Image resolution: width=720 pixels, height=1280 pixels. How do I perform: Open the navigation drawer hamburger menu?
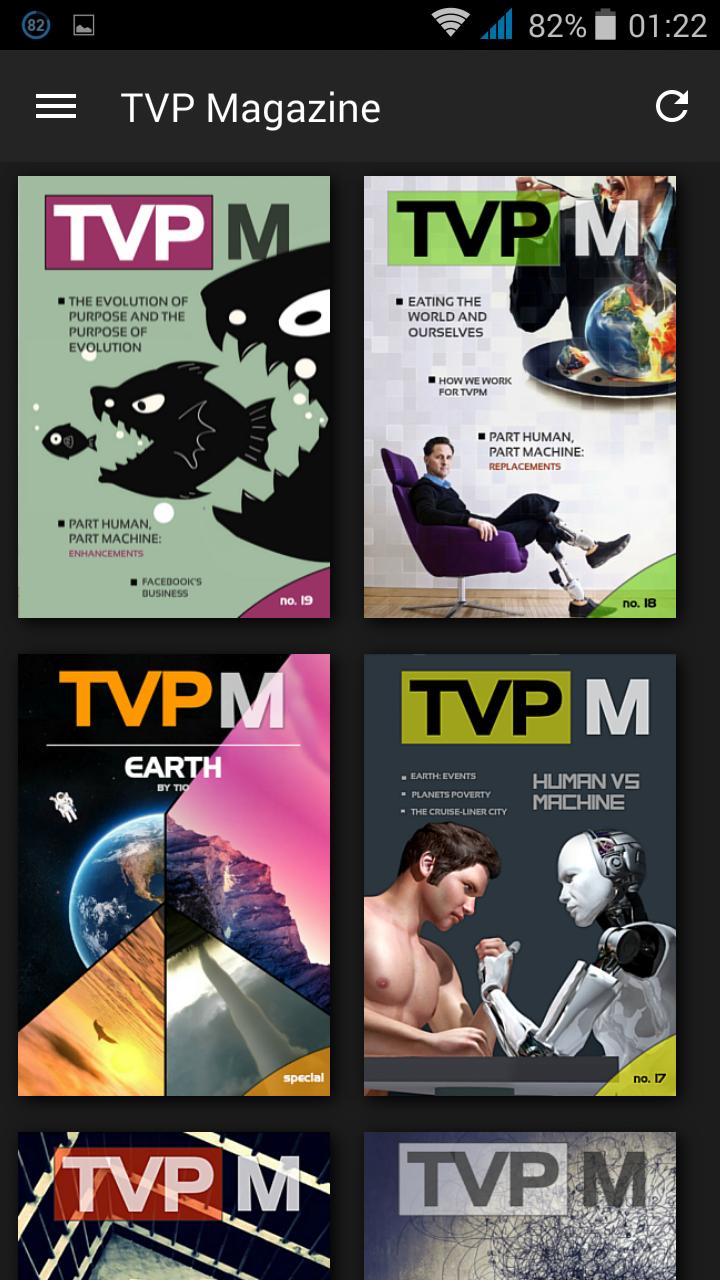point(56,106)
